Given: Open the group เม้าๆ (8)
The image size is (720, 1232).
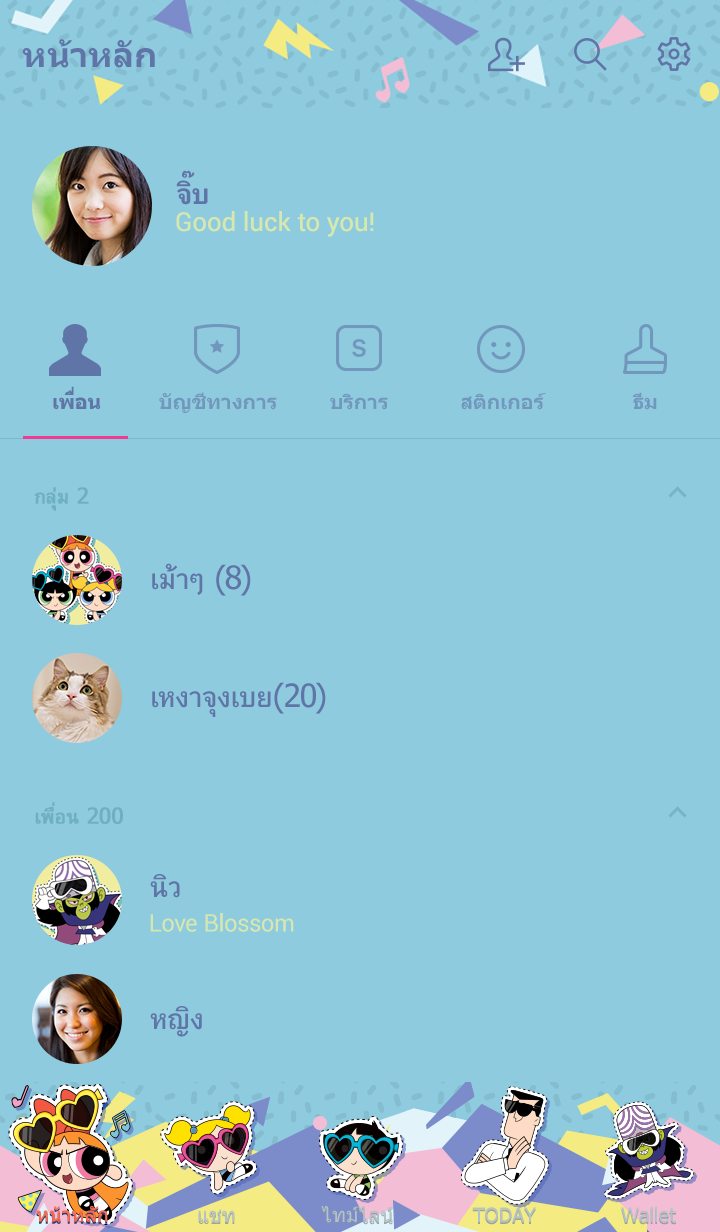Looking at the screenshot, I should pos(200,579).
